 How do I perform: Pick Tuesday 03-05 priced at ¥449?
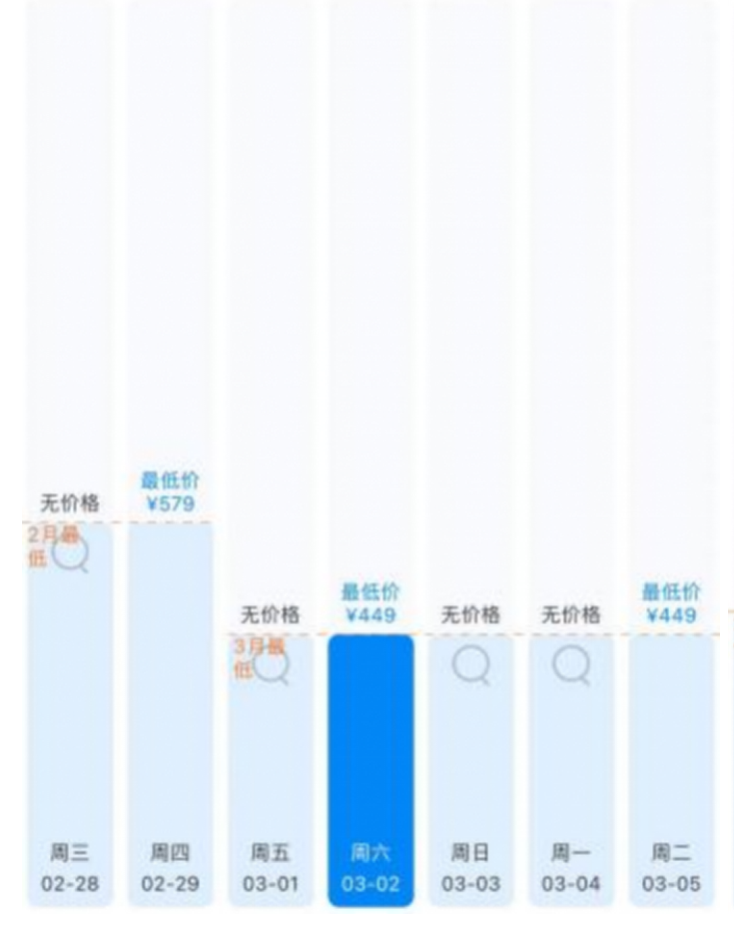pyautogui.click(x=671, y=770)
